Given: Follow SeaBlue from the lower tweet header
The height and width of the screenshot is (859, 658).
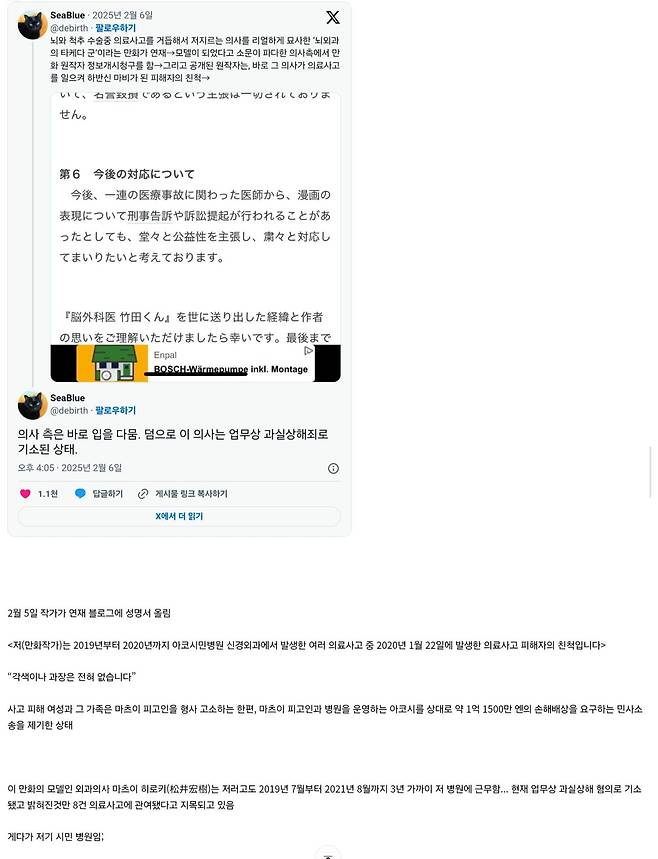Looking at the screenshot, I should tap(115, 410).
